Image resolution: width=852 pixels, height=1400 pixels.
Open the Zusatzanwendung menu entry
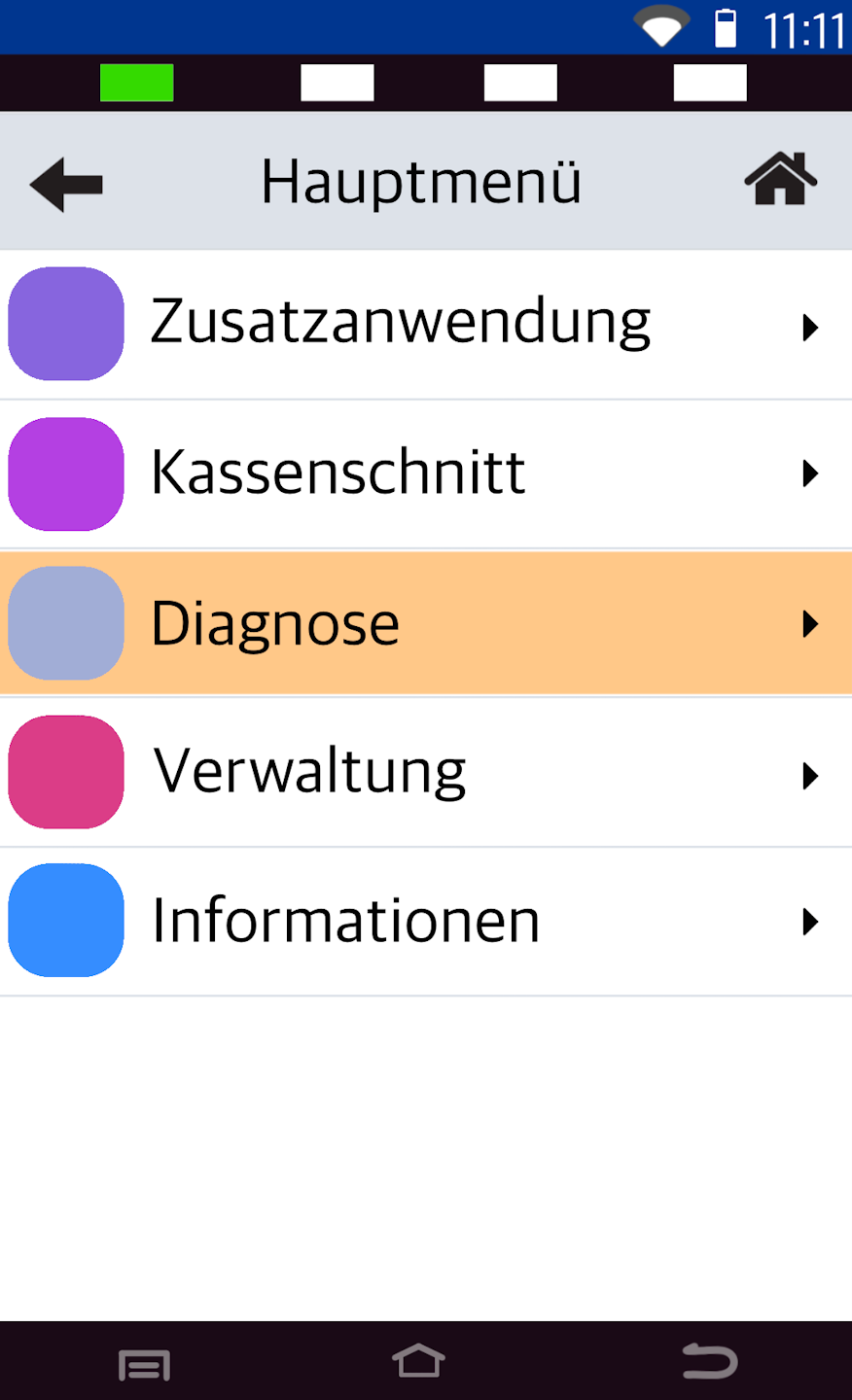coord(426,325)
